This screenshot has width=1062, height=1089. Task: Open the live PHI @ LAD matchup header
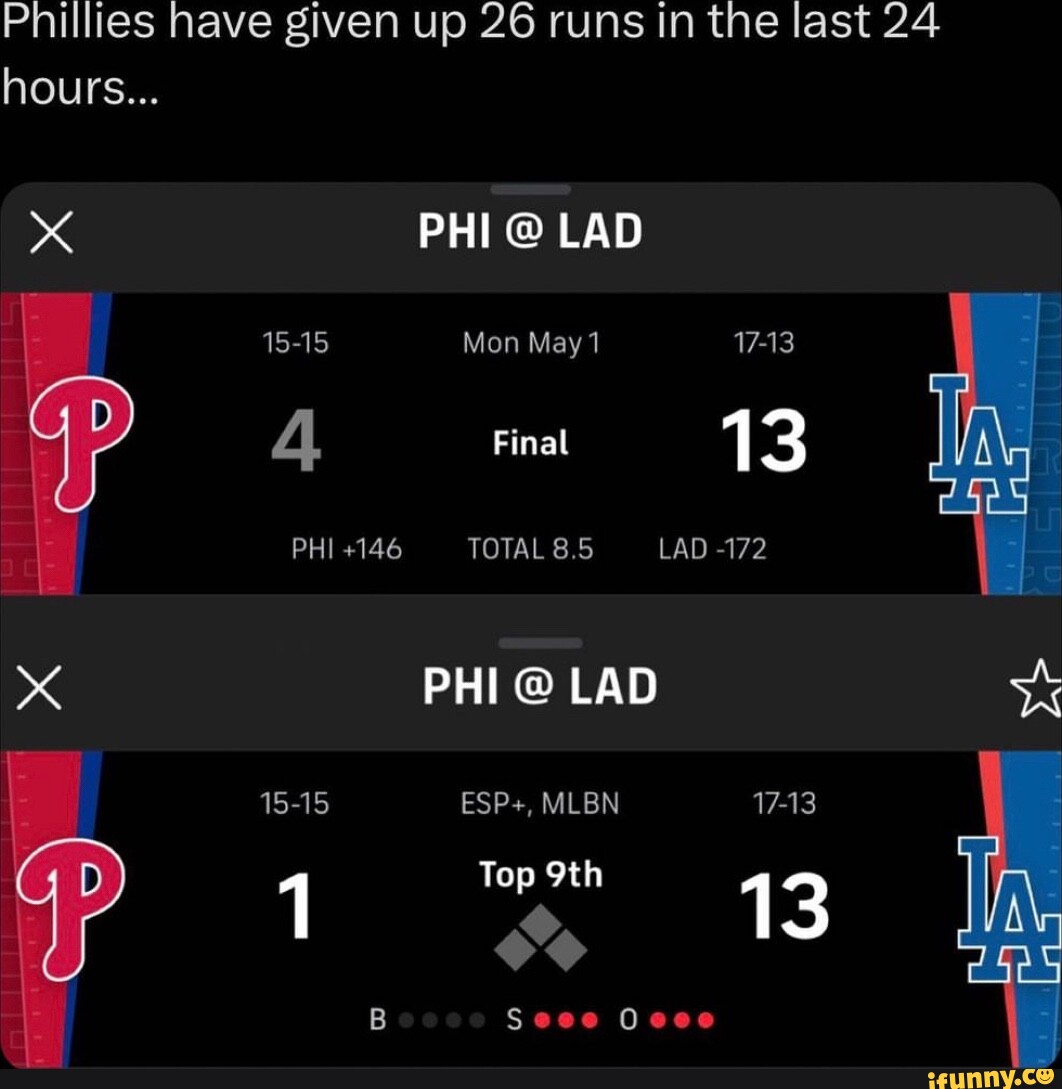[x=540, y=686]
